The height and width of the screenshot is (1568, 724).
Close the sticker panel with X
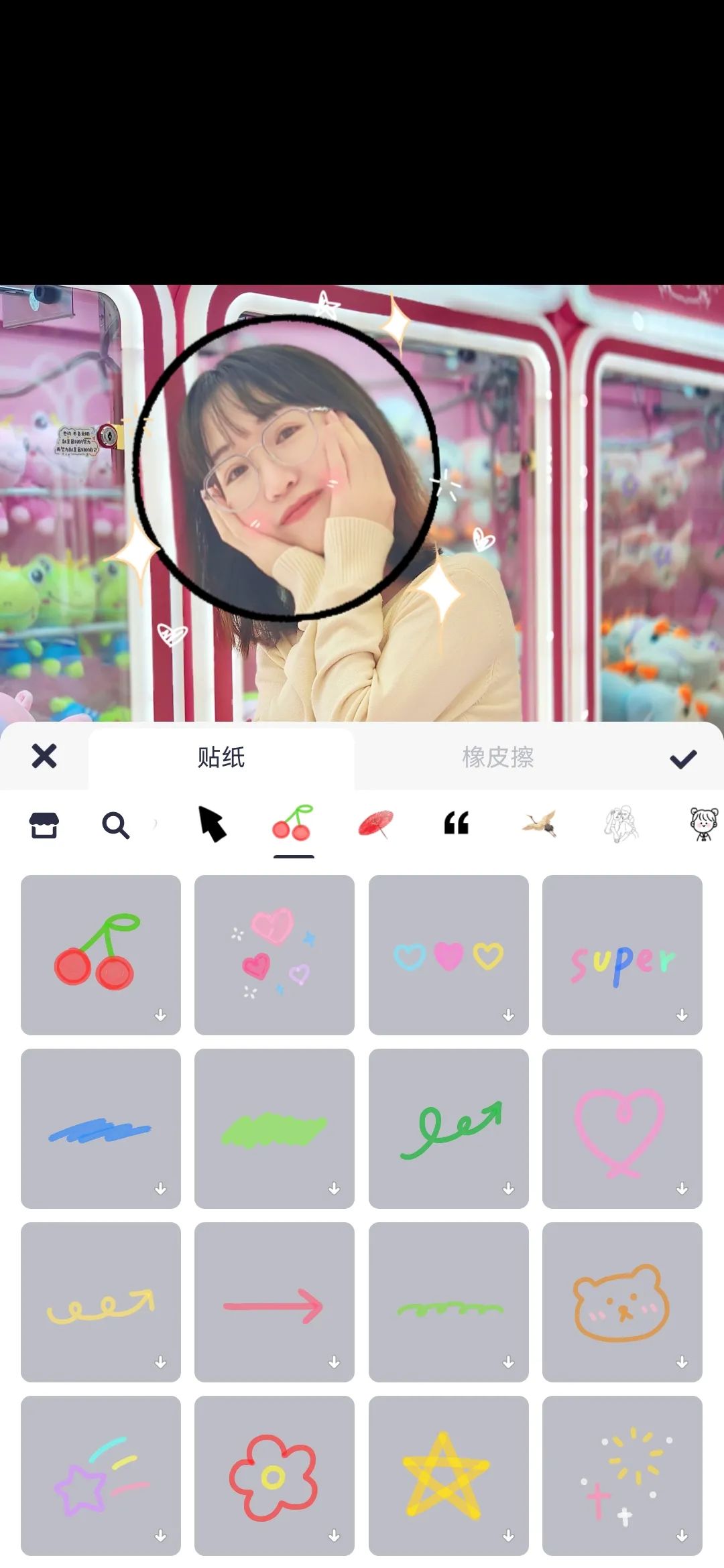click(44, 757)
